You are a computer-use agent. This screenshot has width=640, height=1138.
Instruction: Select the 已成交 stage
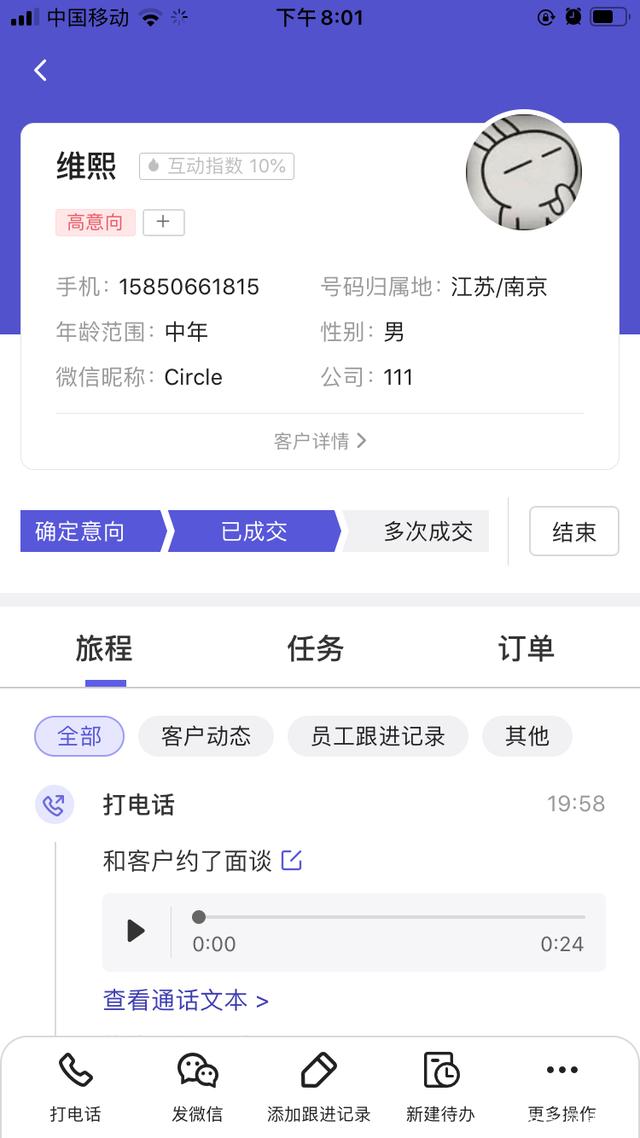pos(255,531)
